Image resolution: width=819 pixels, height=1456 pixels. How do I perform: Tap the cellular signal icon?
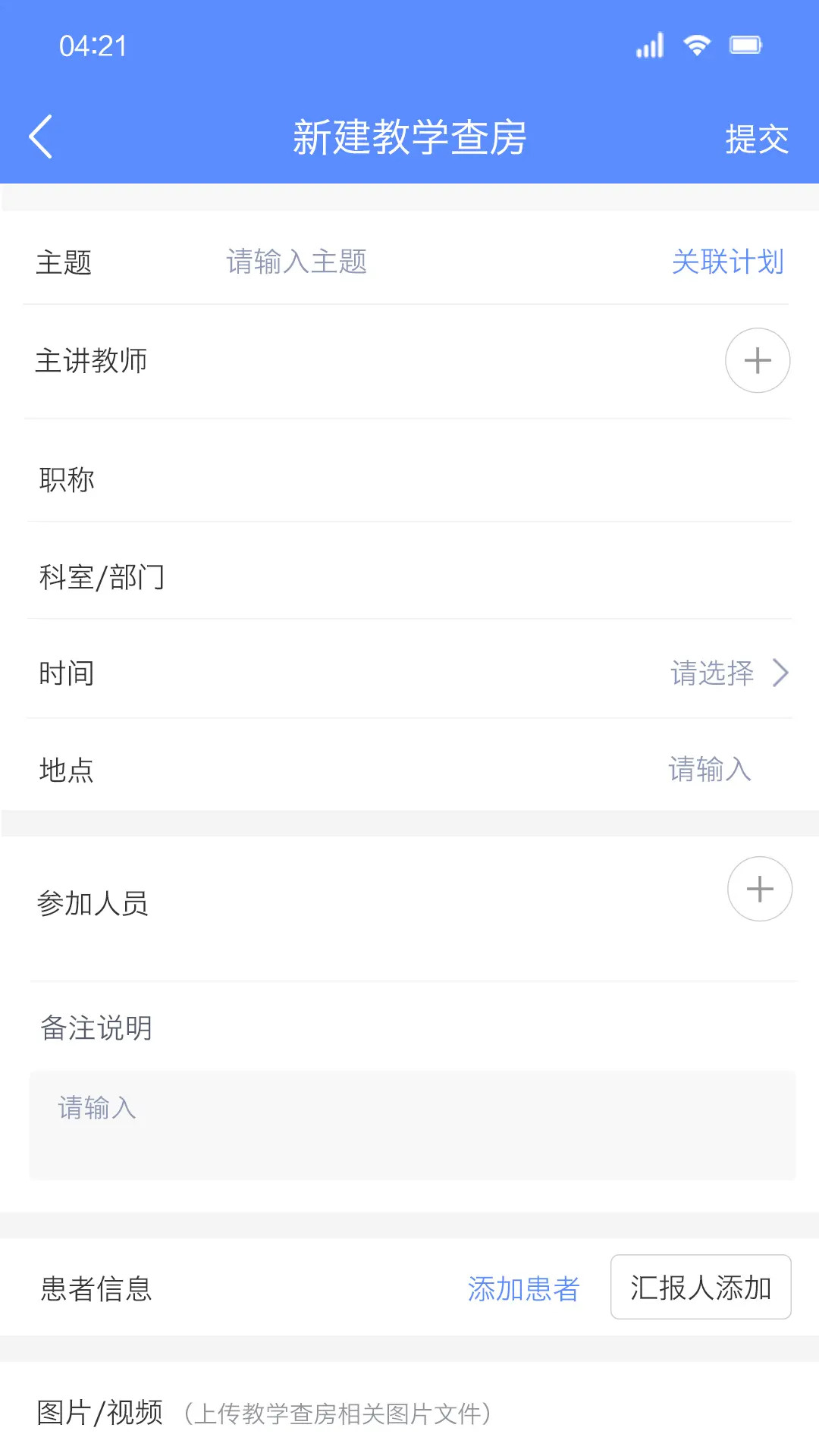pos(648,45)
